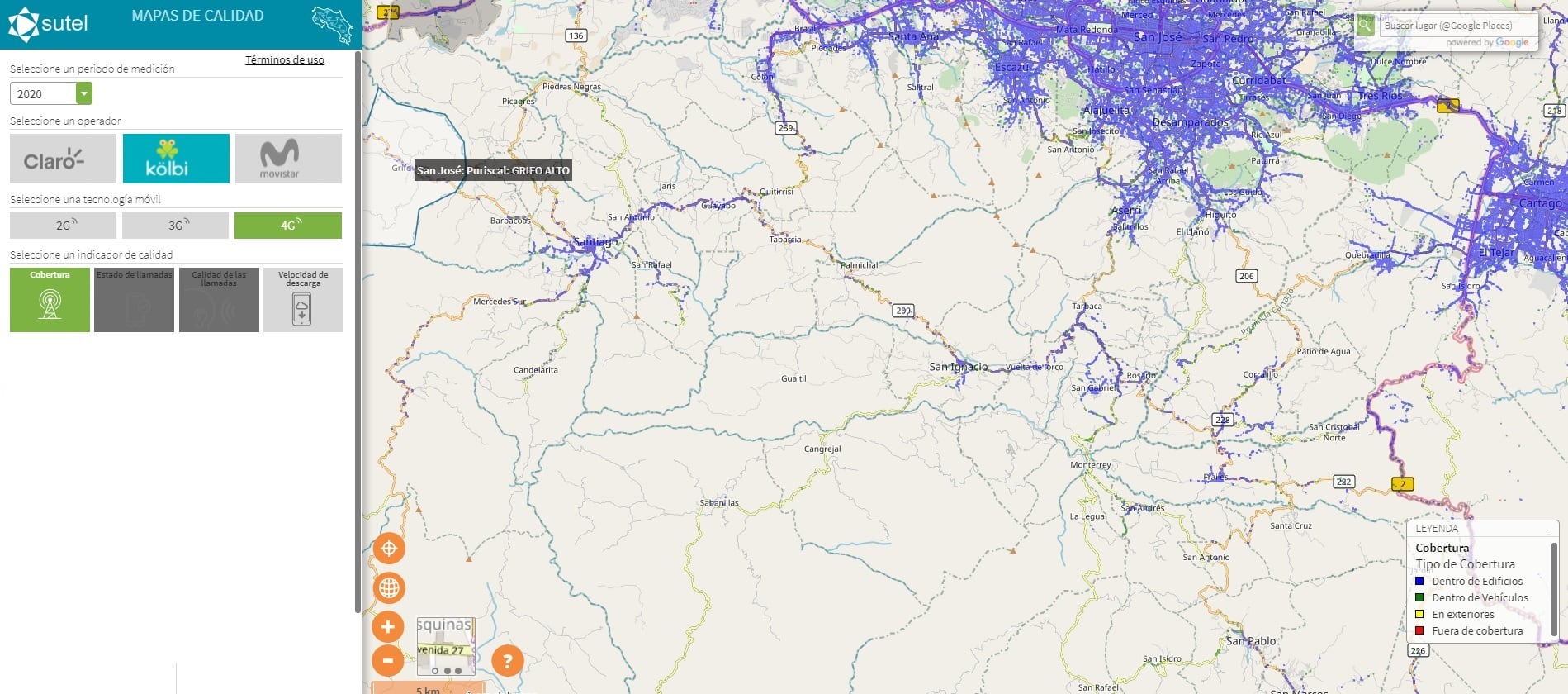Tap the orange globe map button
The width and height of the screenshot is (1568, 694).
pos(389,588)
